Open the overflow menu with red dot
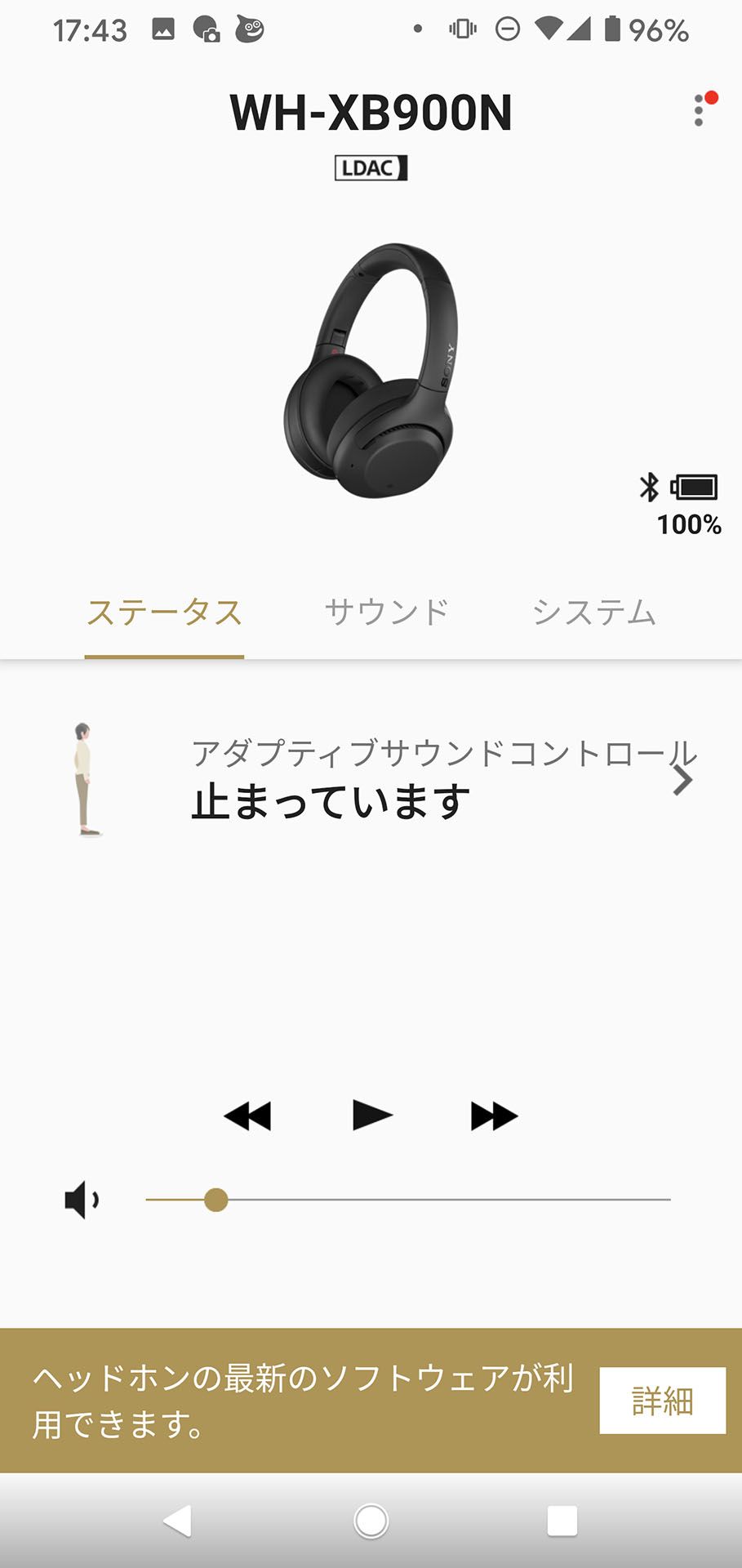The image size is (742, 1568). (x=700, y=110)
